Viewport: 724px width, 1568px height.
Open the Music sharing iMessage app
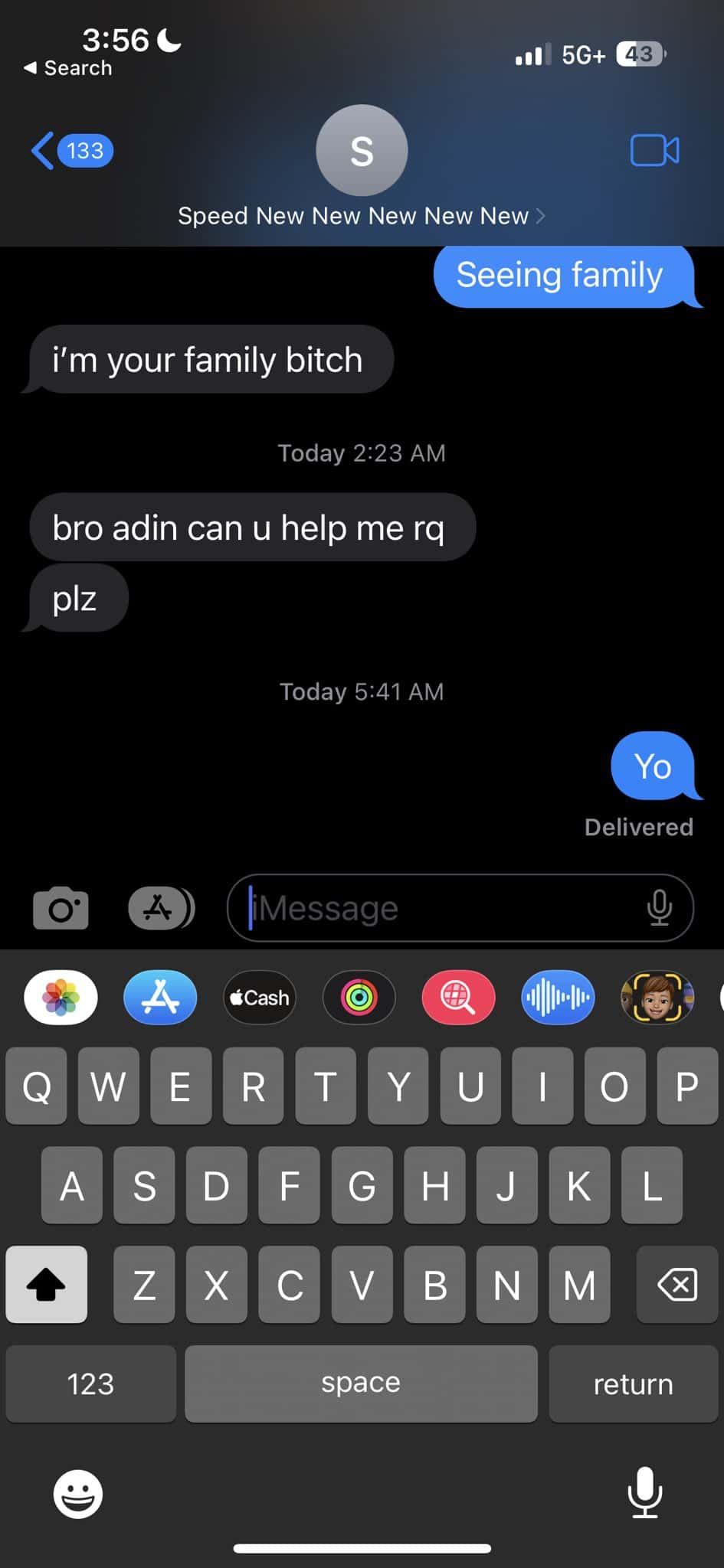[558, 998]
